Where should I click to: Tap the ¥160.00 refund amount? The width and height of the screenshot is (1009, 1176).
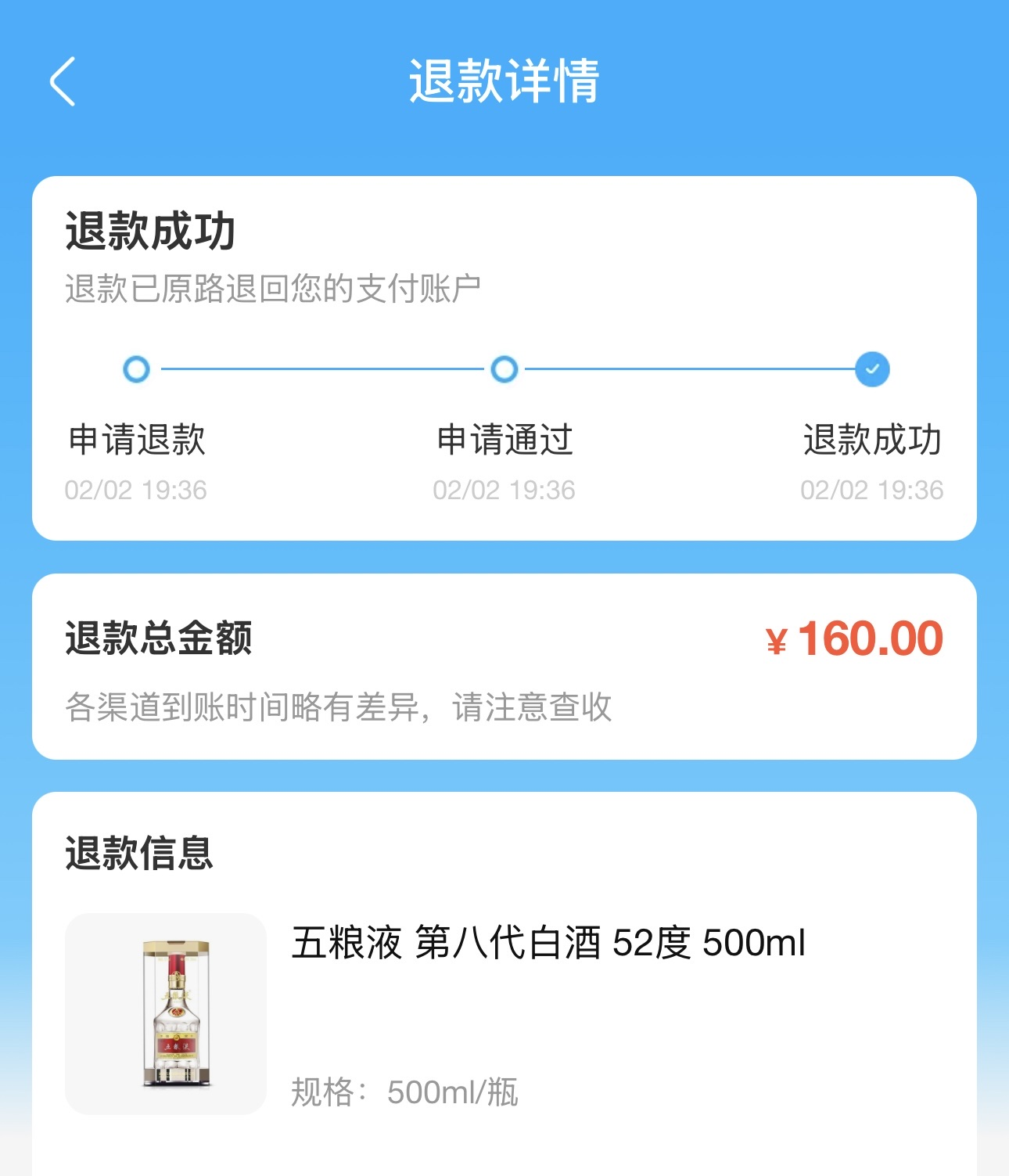click(x=853, y=638)
